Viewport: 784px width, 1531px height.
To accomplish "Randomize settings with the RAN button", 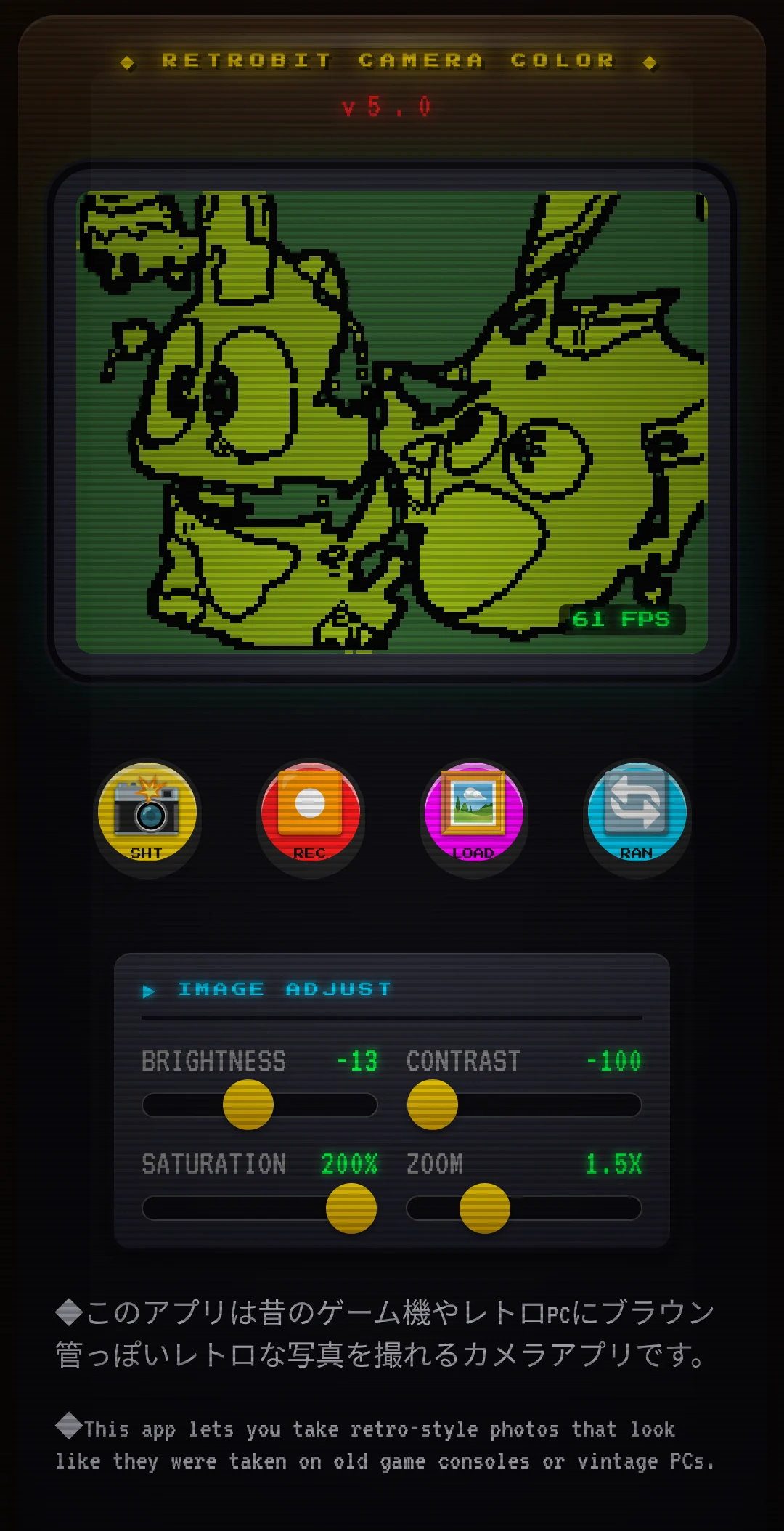I will pyautogui.click(x=637, y=812).
